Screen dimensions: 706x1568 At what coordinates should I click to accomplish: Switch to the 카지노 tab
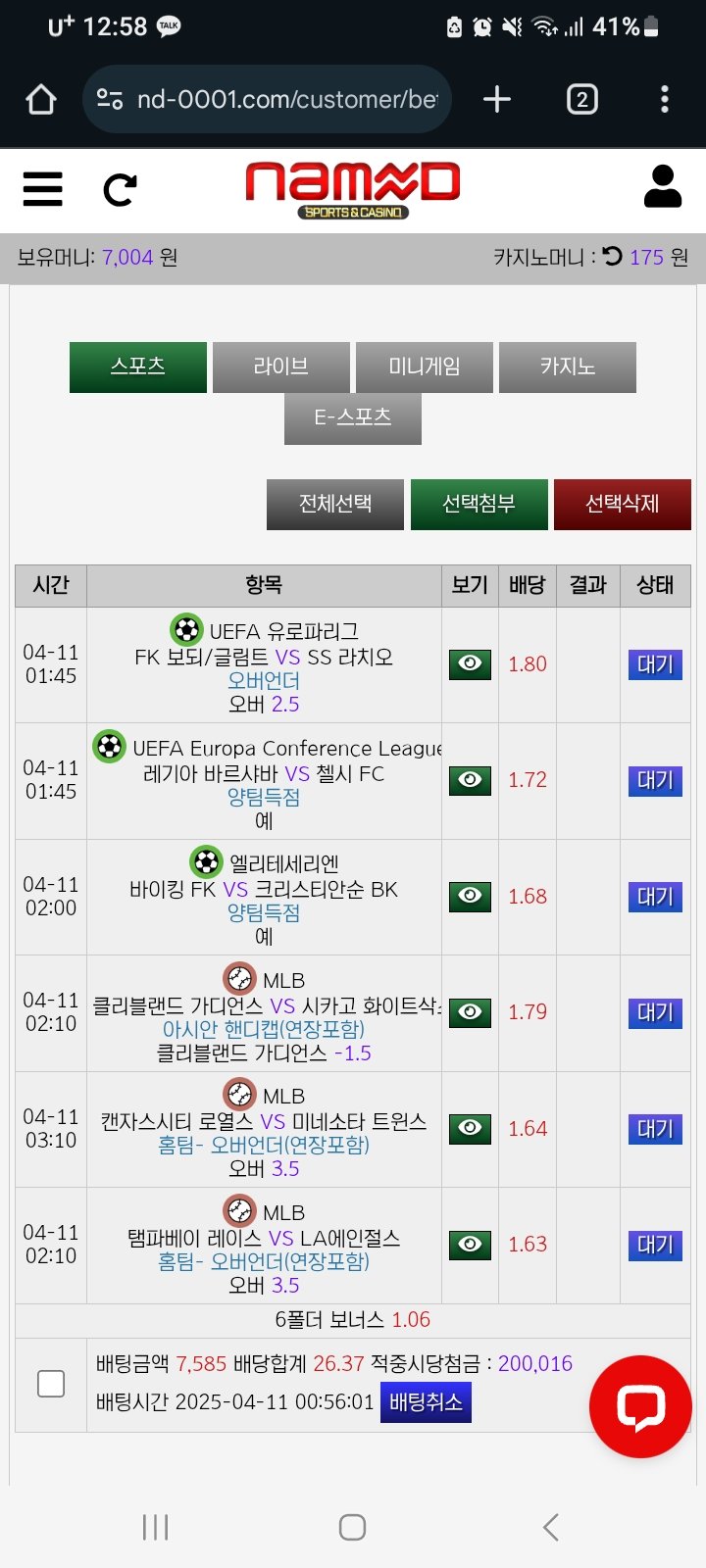[568, 367]
